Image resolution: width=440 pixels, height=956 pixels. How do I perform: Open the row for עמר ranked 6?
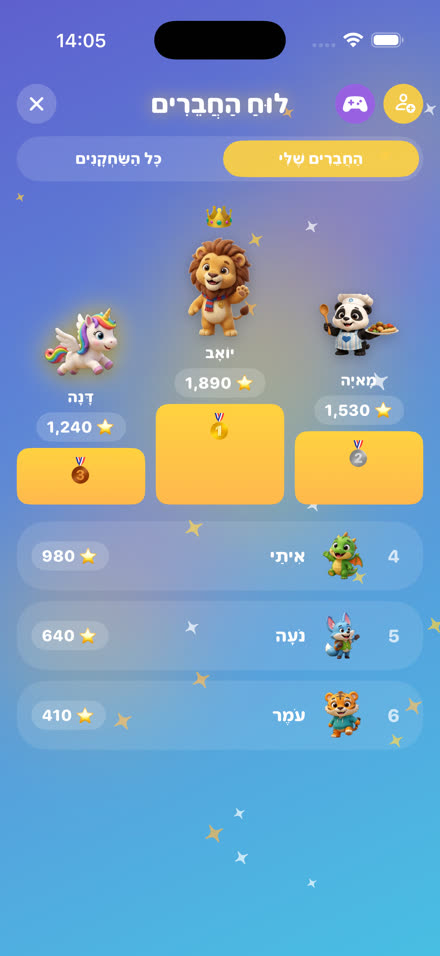220,715
